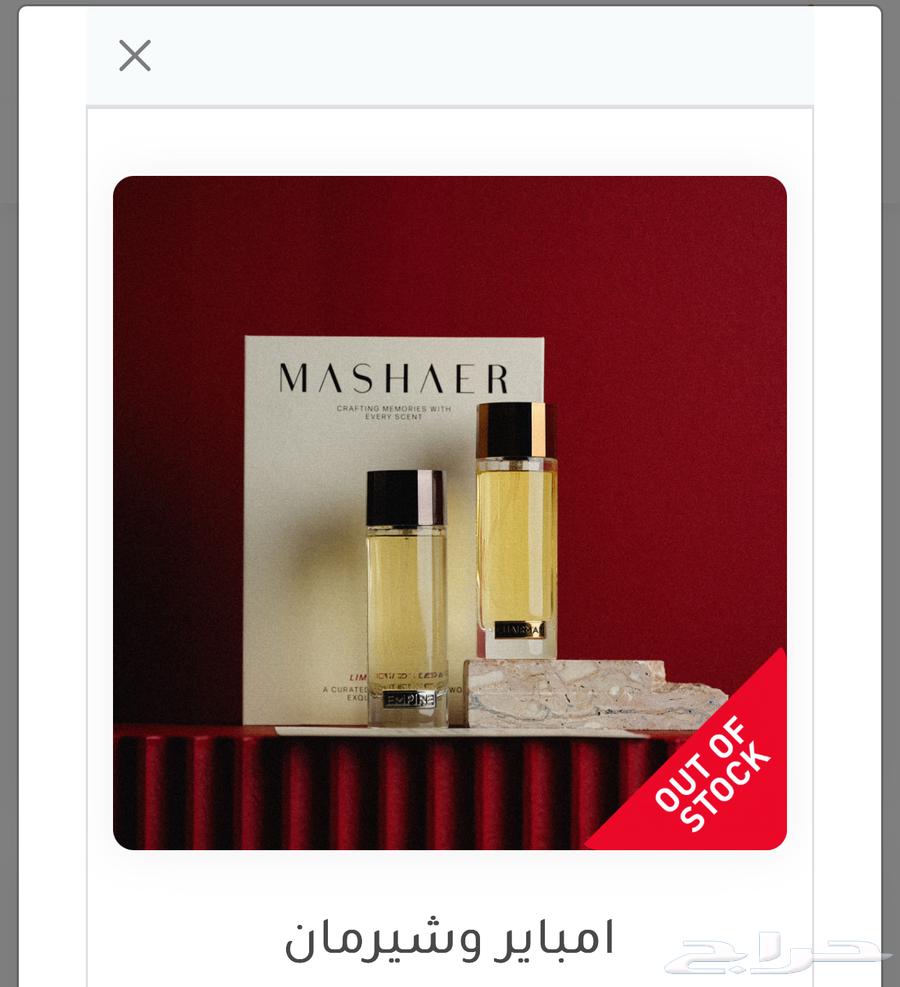Tap the title bar of the viewer
The image size is (900, 987).
[x=450, y=55]
